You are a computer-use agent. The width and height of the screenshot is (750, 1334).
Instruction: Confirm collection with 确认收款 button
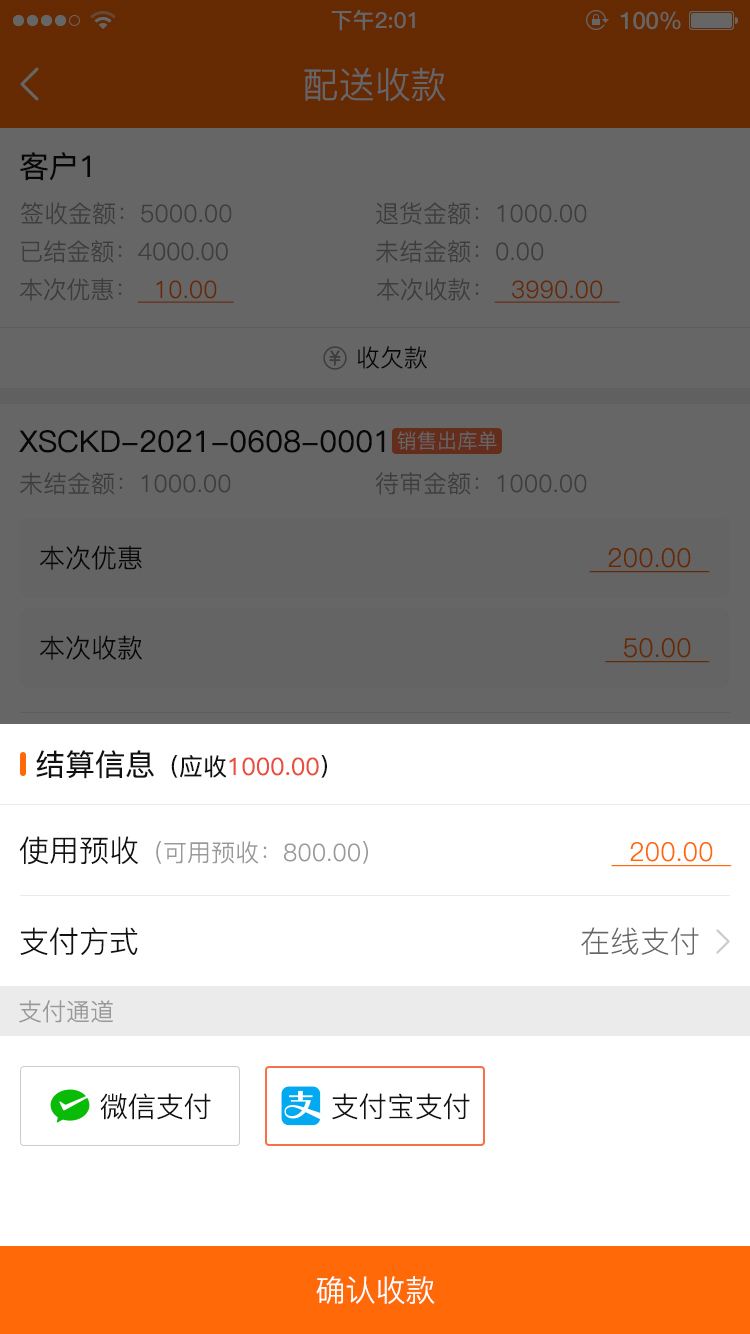click(375, 1290)
